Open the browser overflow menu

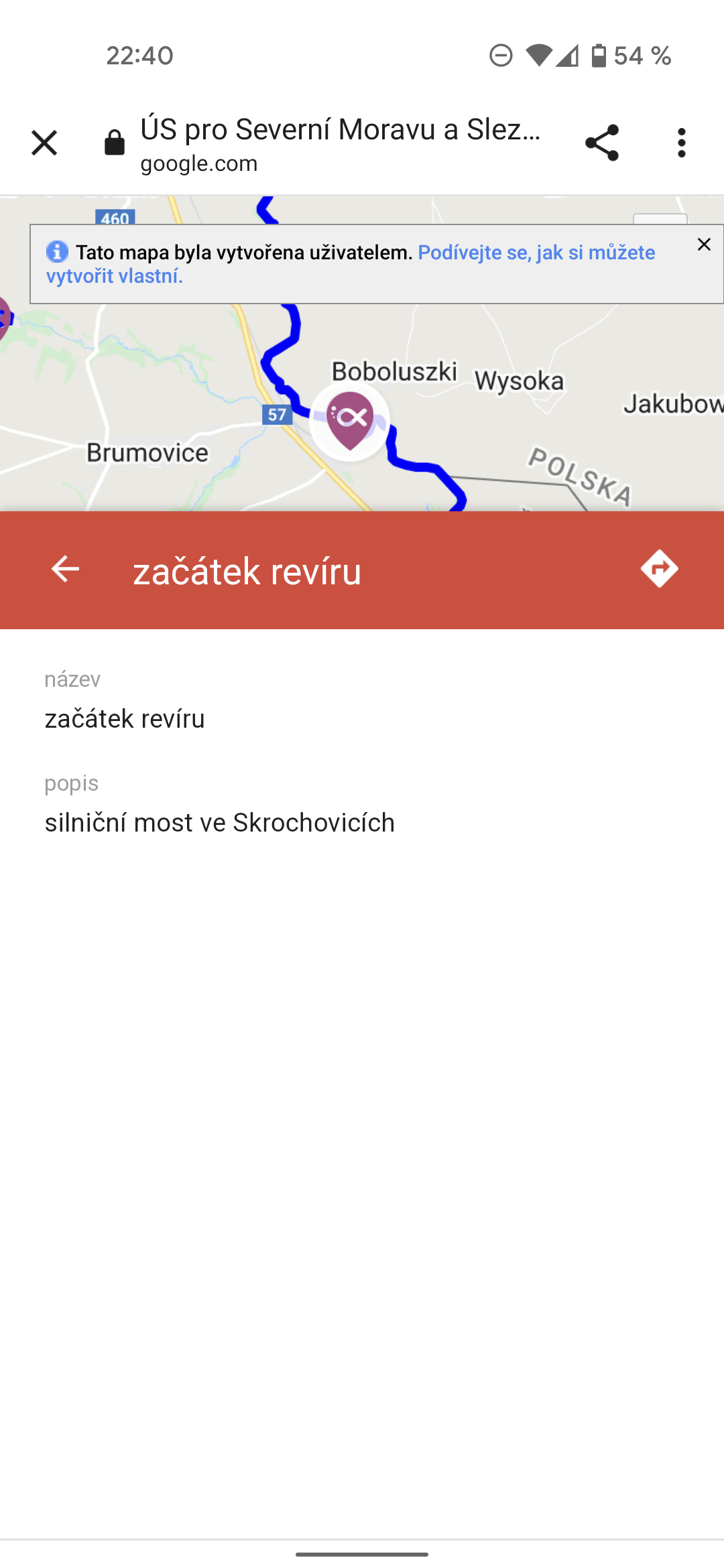coord(682,143)
